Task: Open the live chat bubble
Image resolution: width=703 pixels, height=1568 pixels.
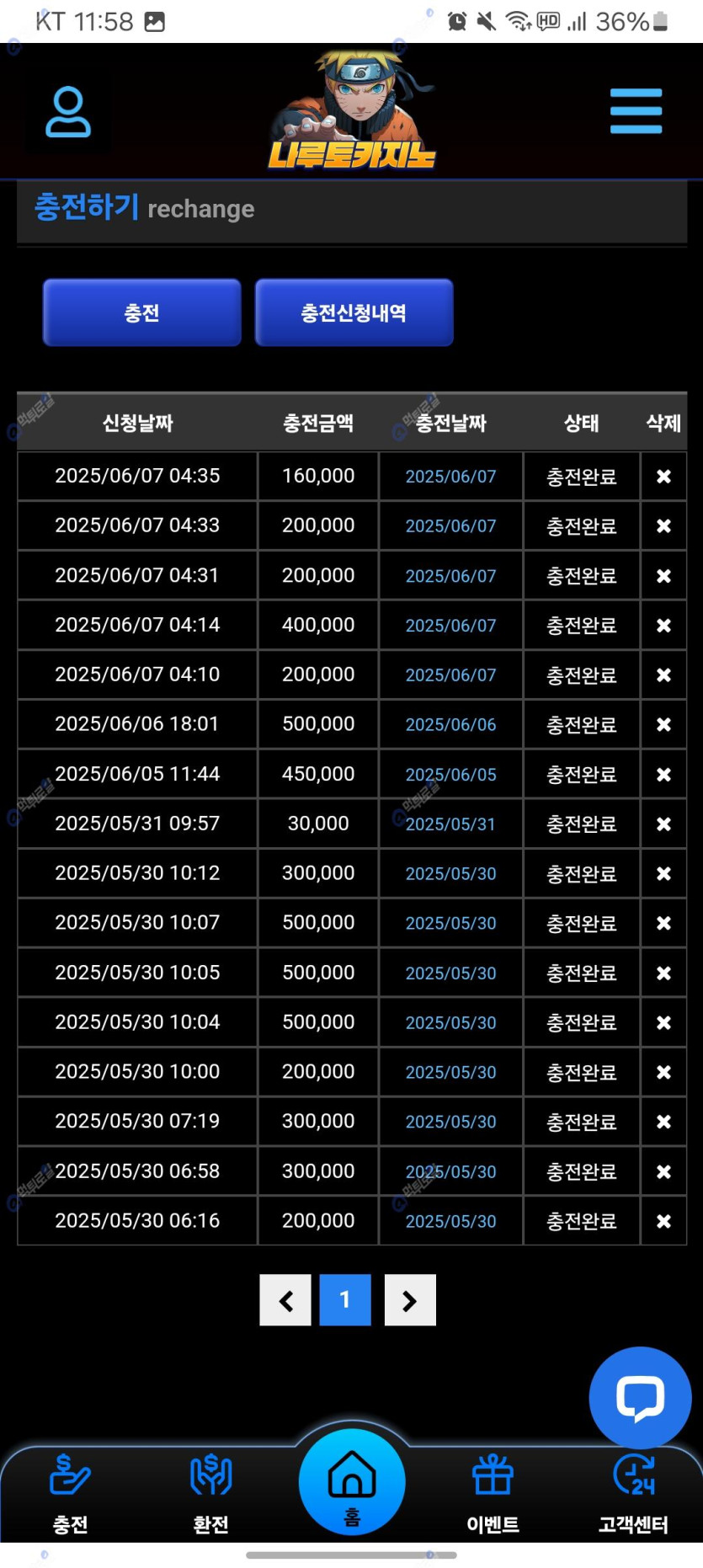Action: pos(640,1398)
